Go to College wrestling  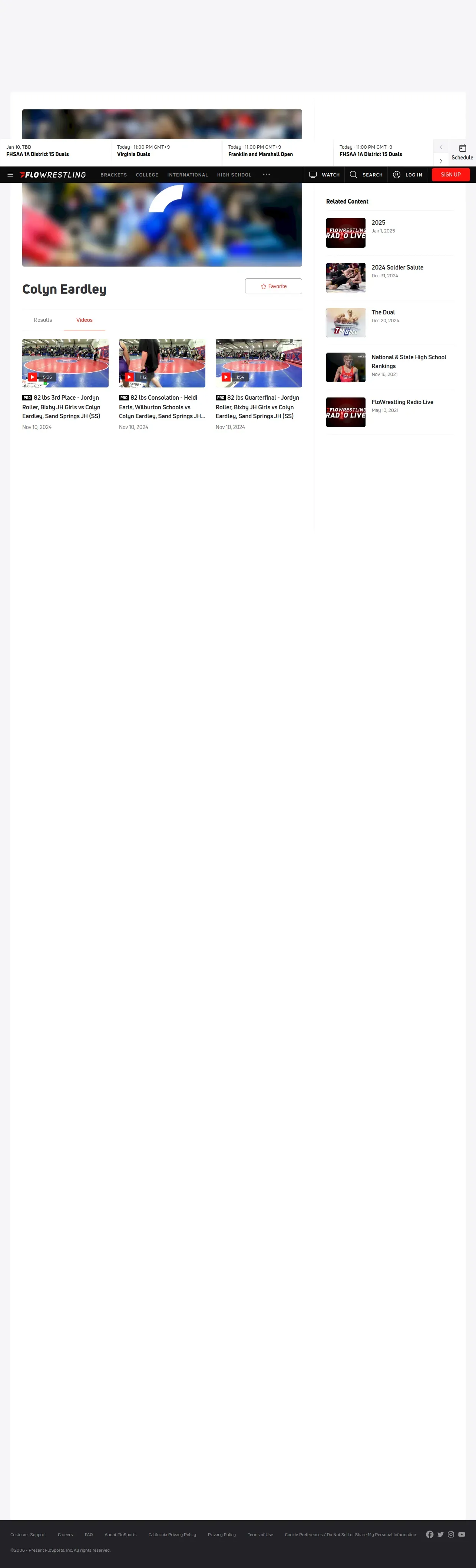click(x=147, y=175)
